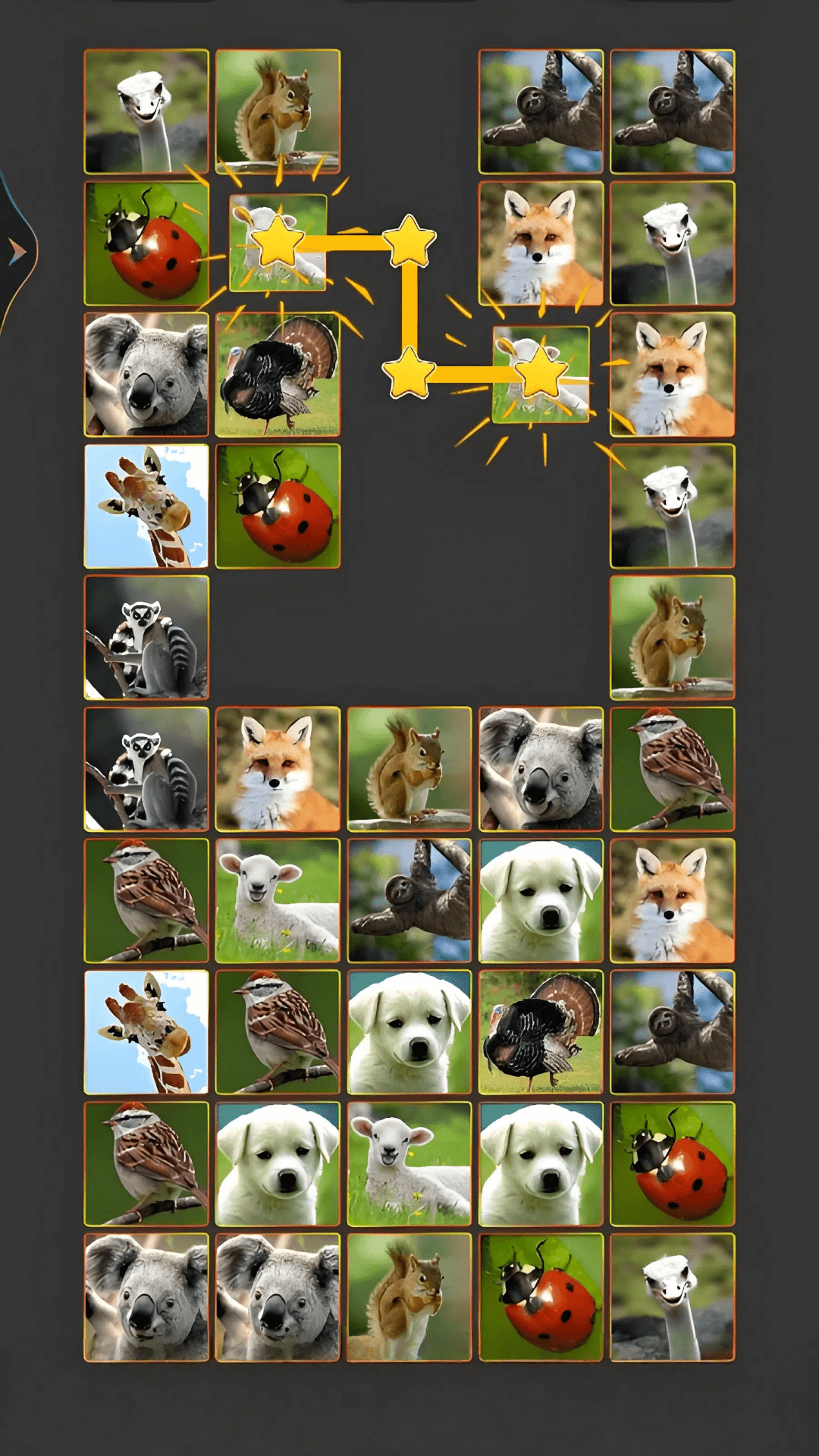This screenshot has width=819, height=1456.
Task: Select the sloth tile between lamb and puppy
Action: pyautogui.click(x=409, y=900)
